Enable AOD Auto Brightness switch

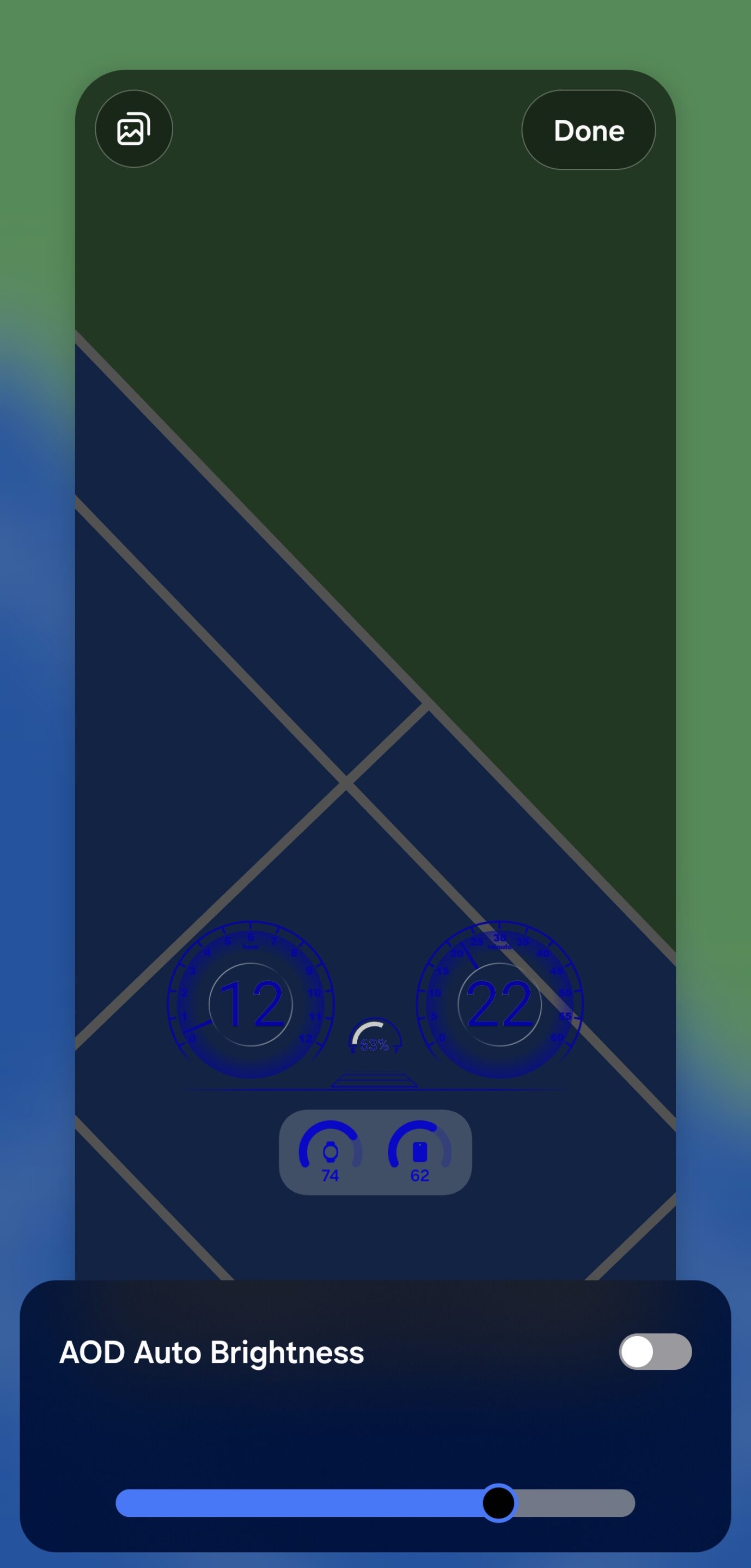(x=655, y=1352)
